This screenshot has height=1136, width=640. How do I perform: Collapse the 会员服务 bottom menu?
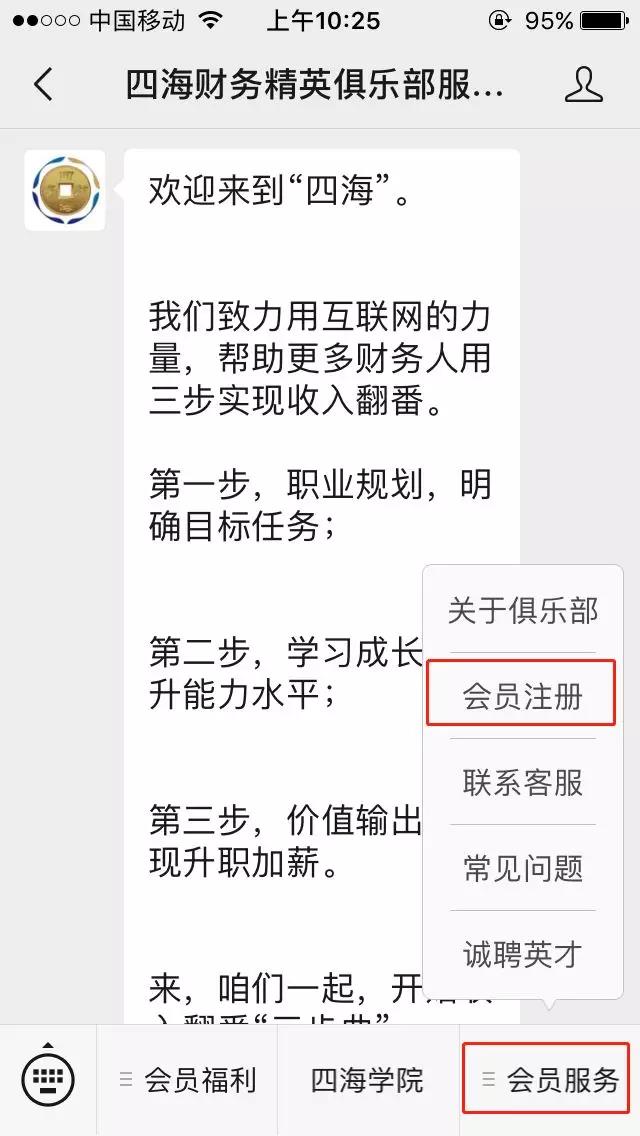[x=549, y=1080]
